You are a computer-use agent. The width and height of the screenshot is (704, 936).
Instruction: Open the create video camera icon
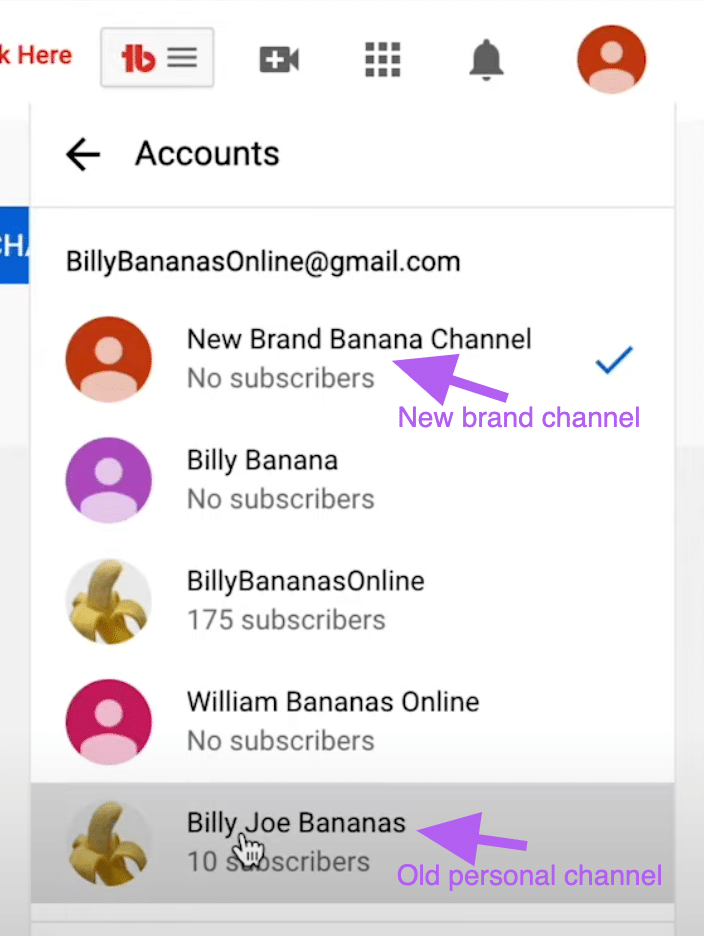(x=279, y=59)
